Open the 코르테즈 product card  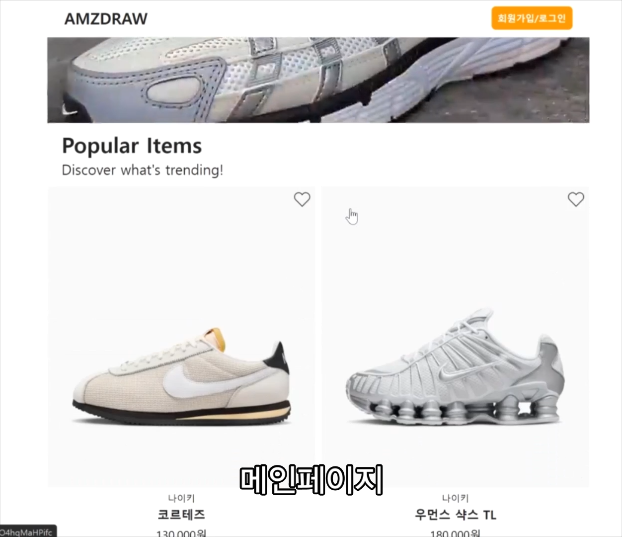tap(182, 370)
